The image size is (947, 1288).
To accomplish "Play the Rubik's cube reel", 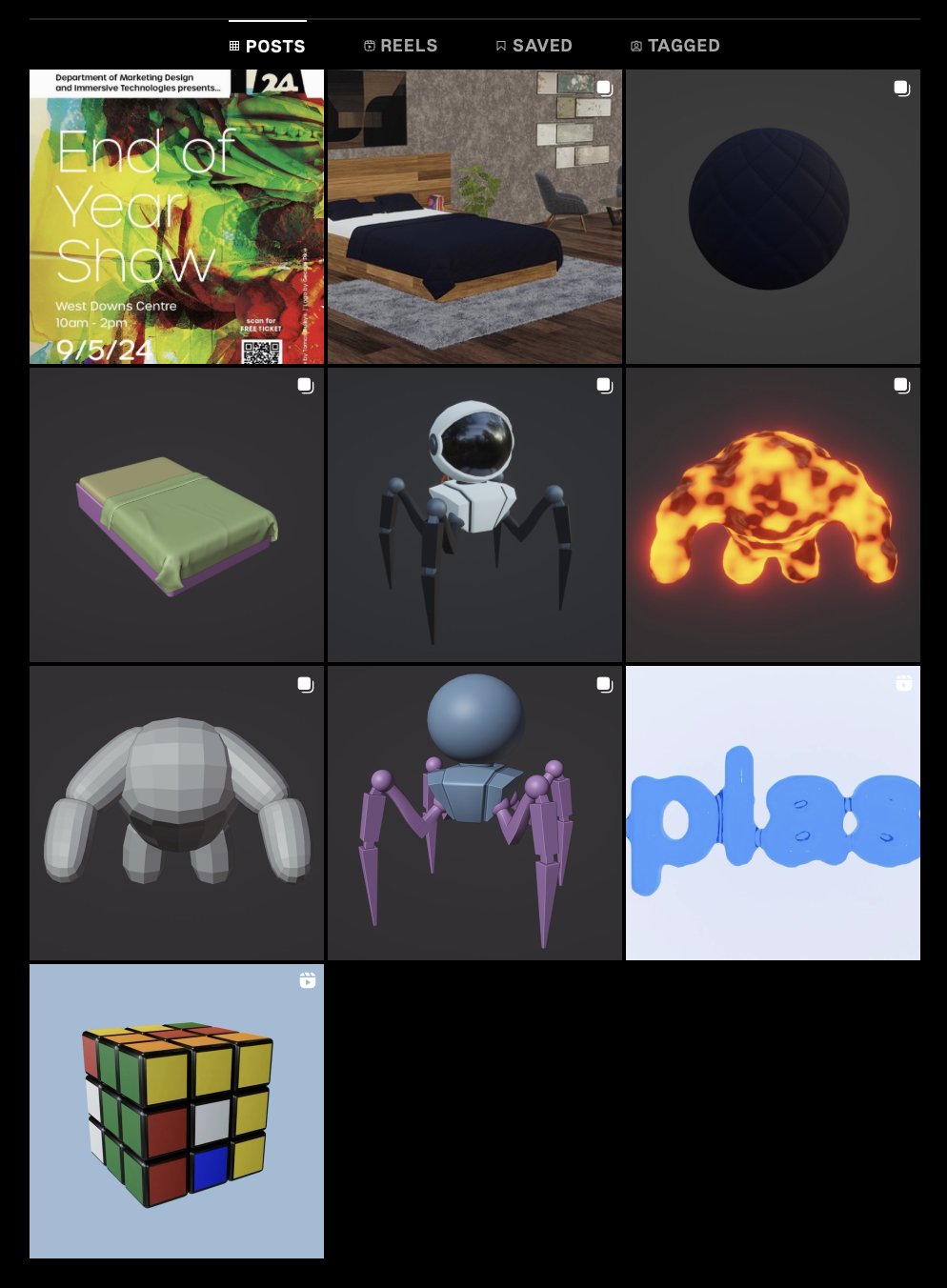I will pyautogui.click(x=176, y=1111).
